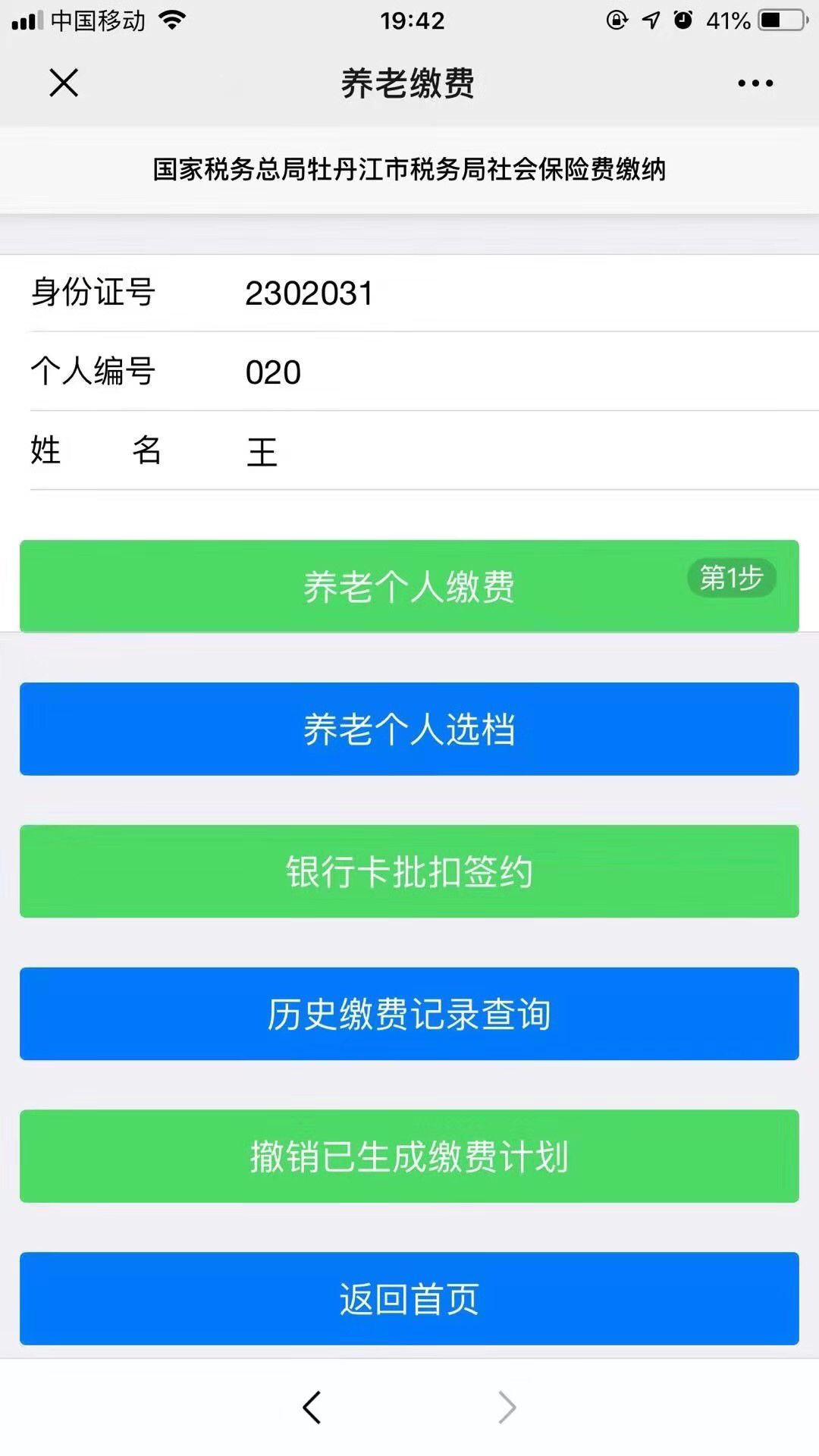The width and height of the screenshot is (819, 1456).
Task: Go back with the bottom left arrow
Action: click(312, 1407)
